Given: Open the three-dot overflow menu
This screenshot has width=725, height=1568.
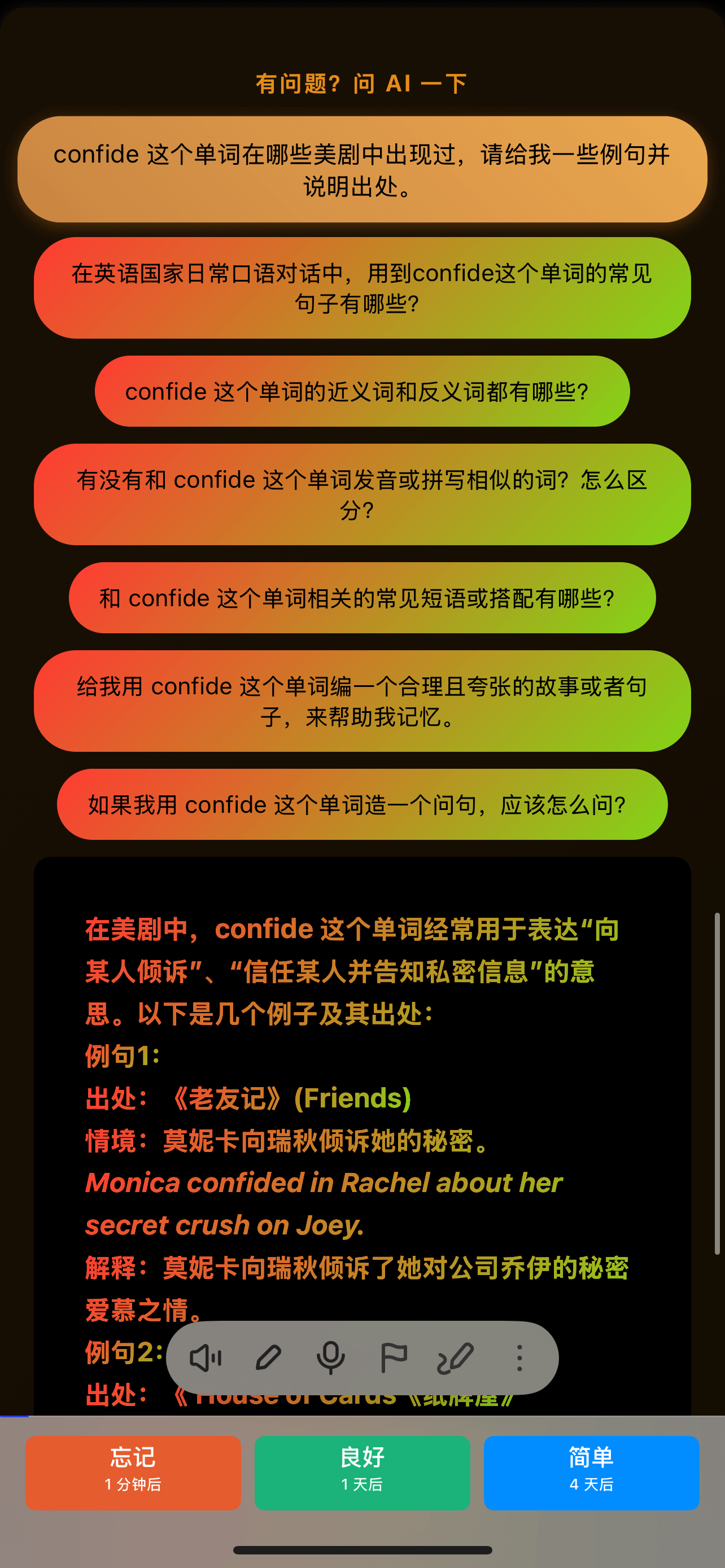Looking at the screenshot, I should pyautogui.click(x=519, y=1358).
